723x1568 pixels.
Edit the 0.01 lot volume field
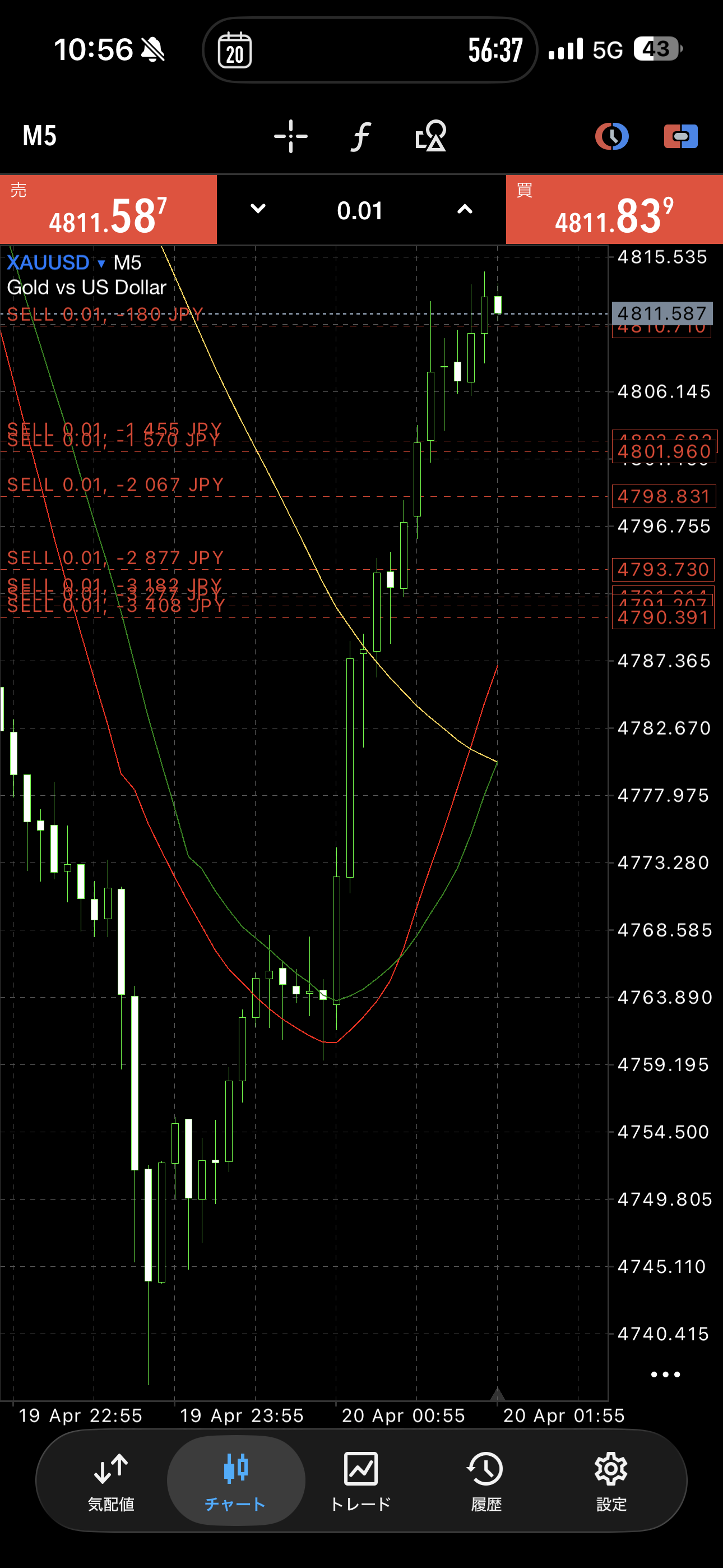pyautogui.click(x=360, y=211)
